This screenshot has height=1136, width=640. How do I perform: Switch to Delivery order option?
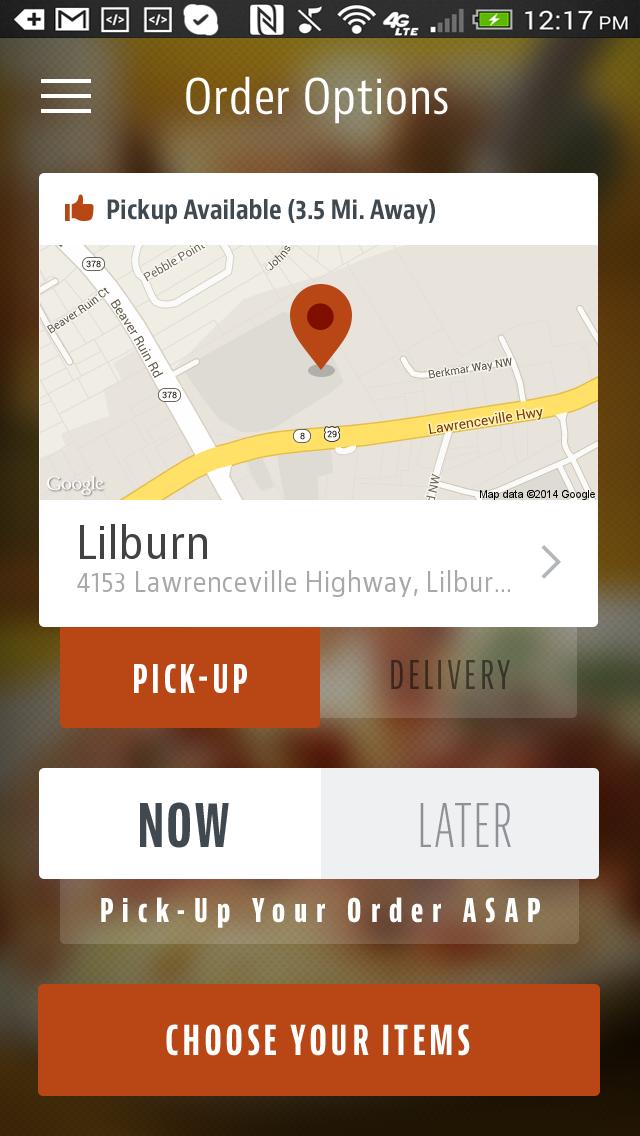tap(449, 675)
